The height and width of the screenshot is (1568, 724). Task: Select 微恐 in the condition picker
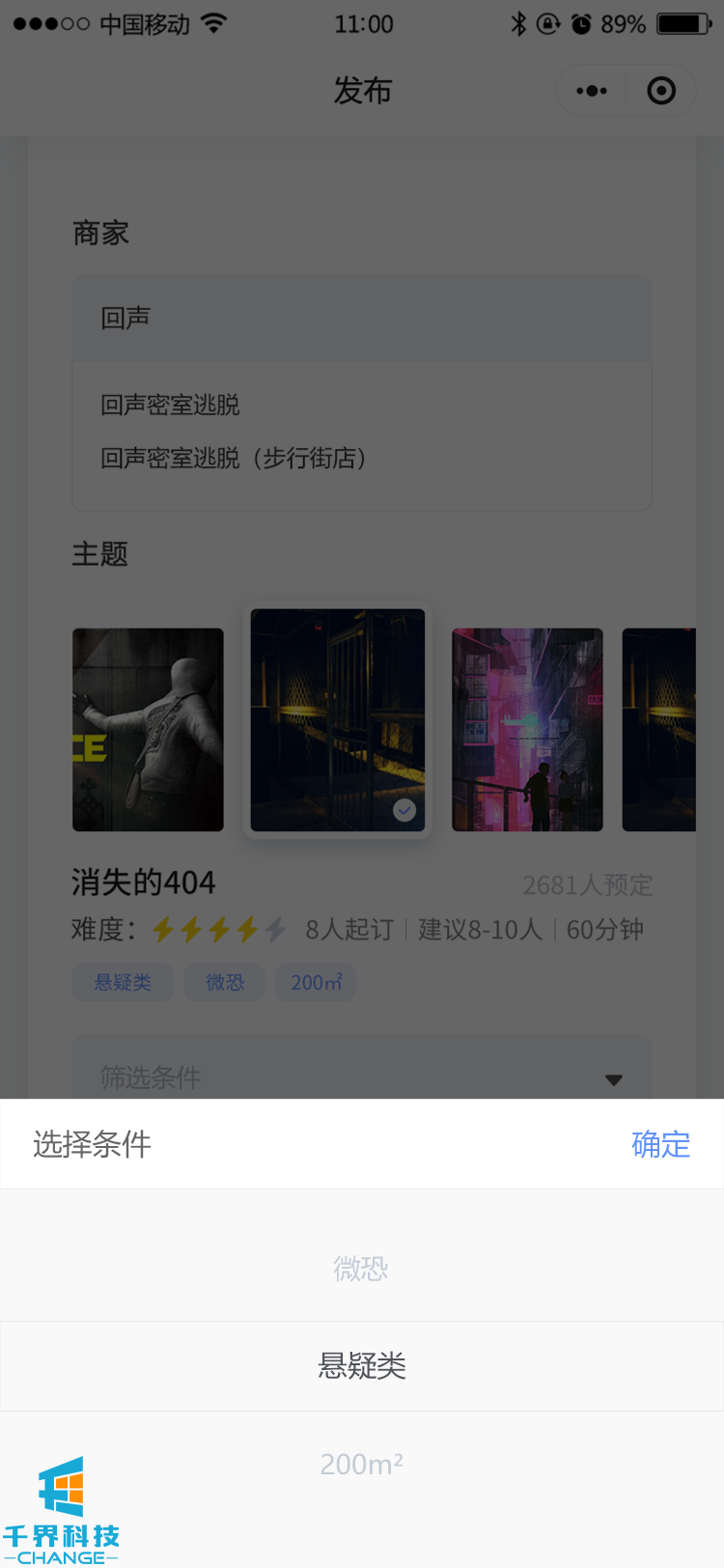coord(361,1268)
